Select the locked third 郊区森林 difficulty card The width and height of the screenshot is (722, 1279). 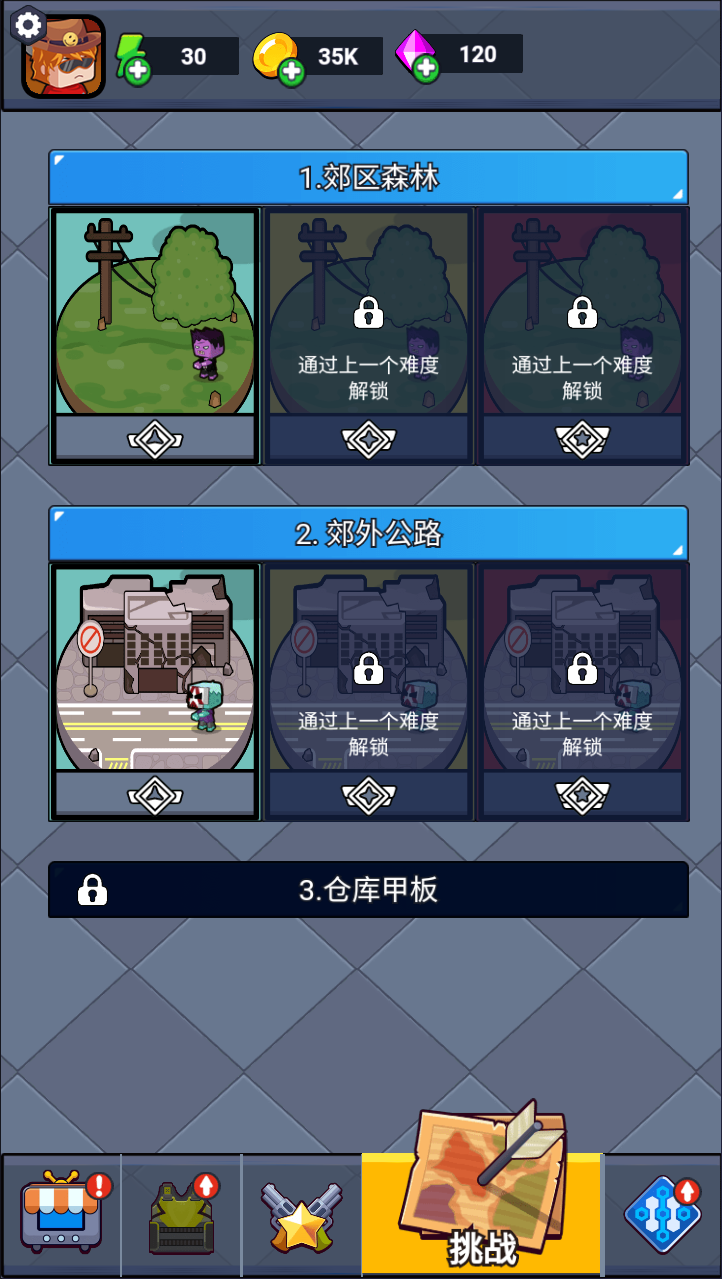point(582,335)
